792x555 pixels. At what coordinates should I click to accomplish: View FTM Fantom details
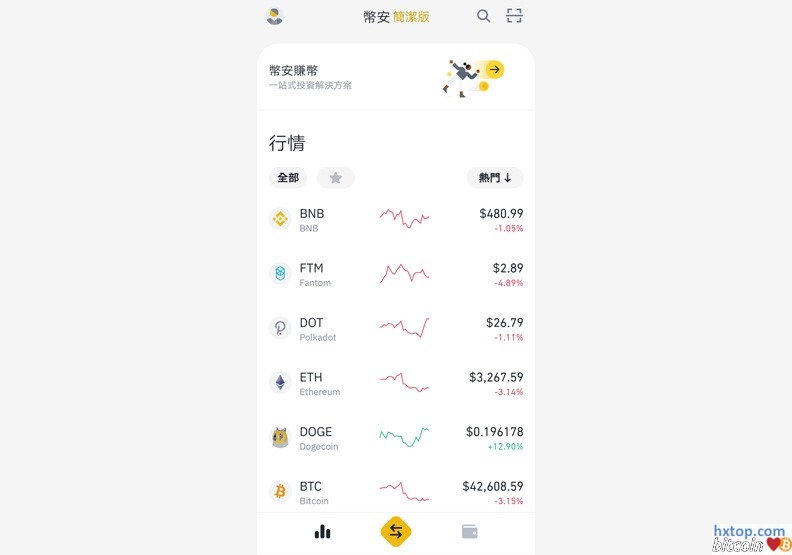(x=396, y=273)
